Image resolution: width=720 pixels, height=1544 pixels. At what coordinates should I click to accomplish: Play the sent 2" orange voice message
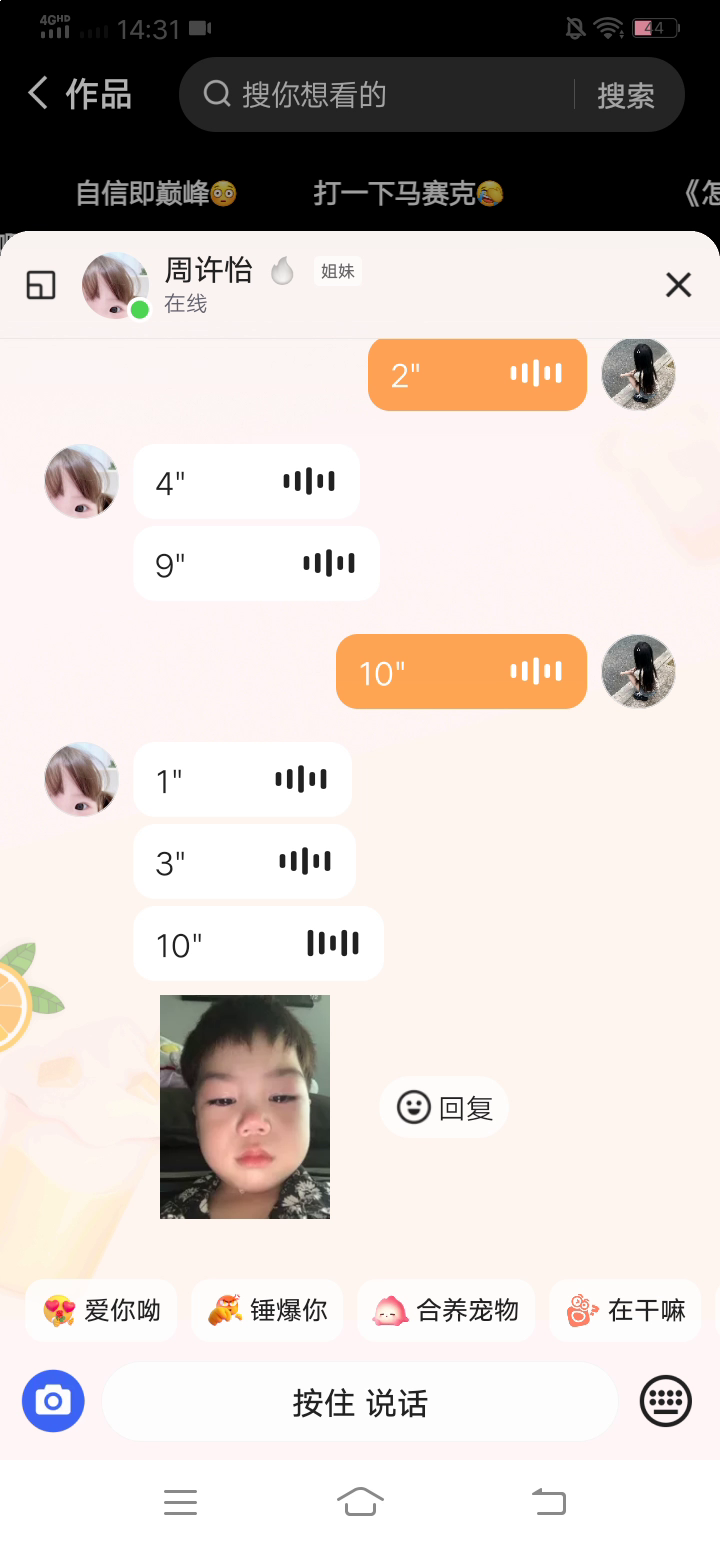[476, 375]
